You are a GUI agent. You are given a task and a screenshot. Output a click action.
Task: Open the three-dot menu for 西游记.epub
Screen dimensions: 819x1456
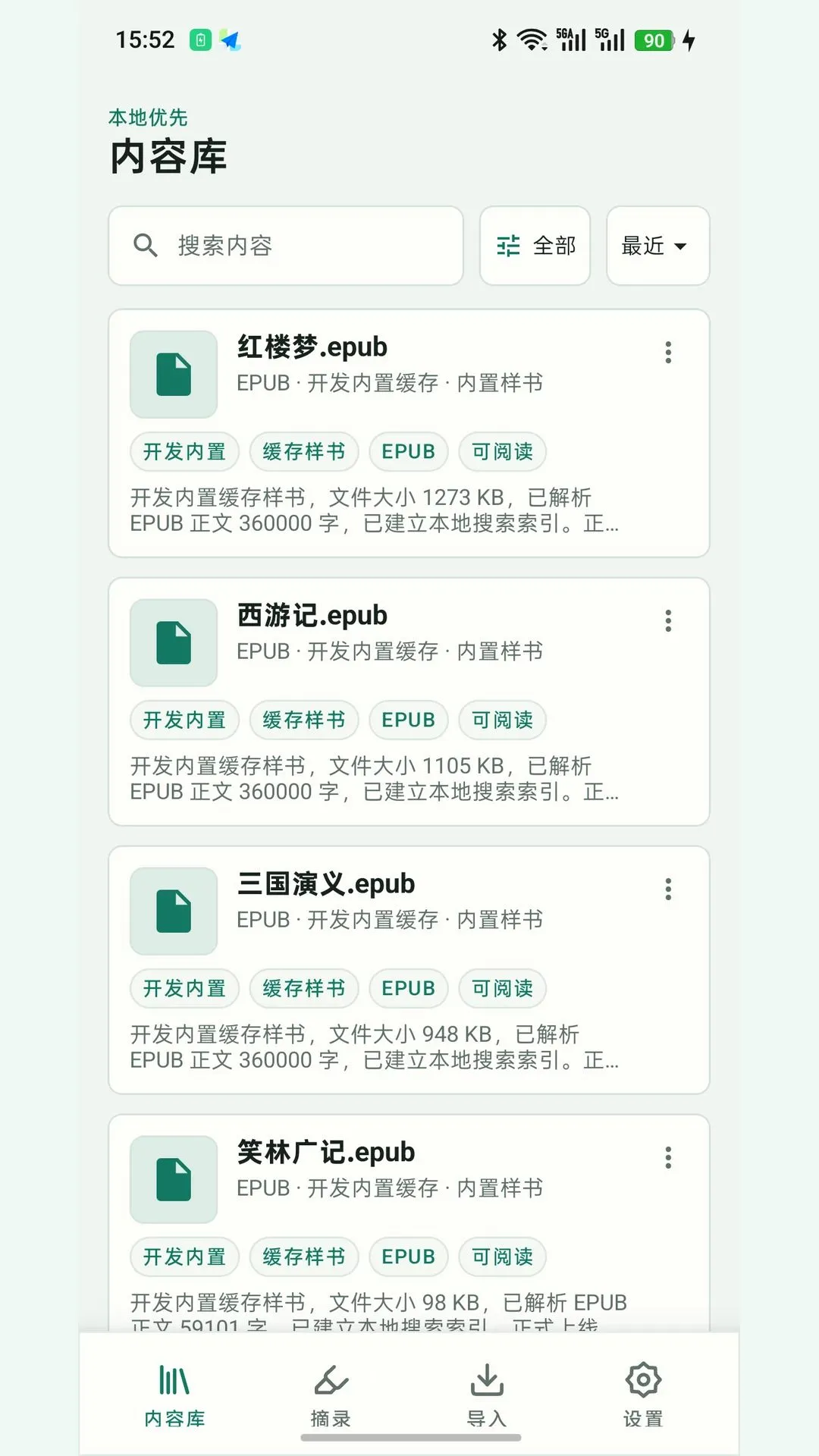click(x=668, y=620)
